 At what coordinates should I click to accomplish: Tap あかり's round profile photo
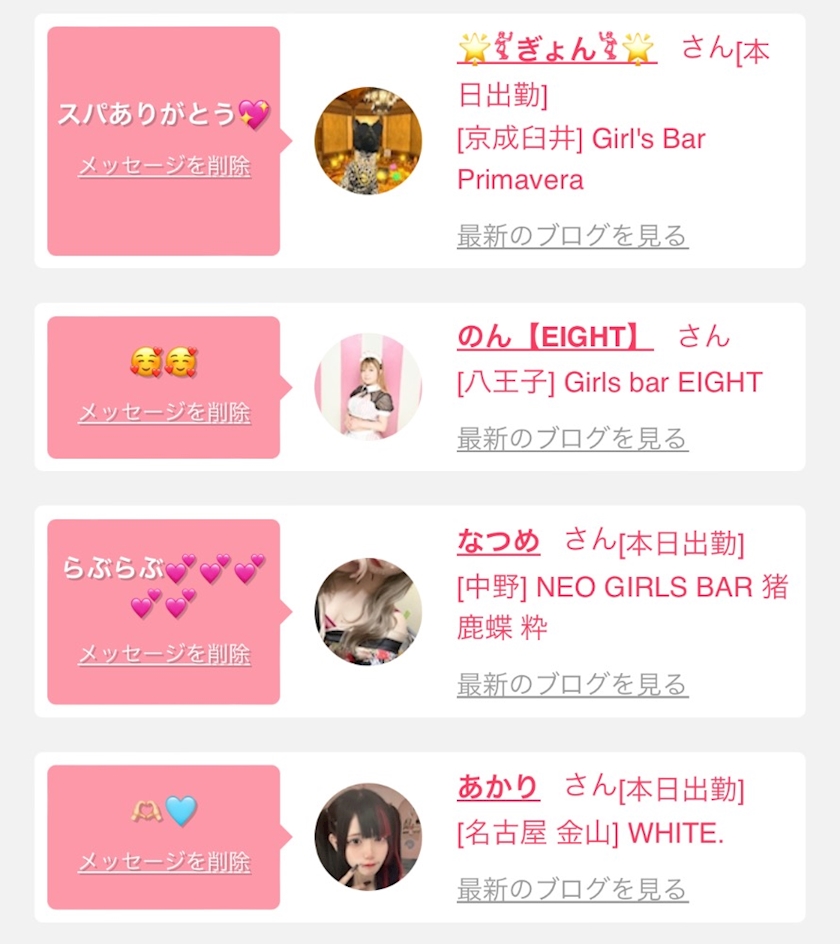(369, 837)
